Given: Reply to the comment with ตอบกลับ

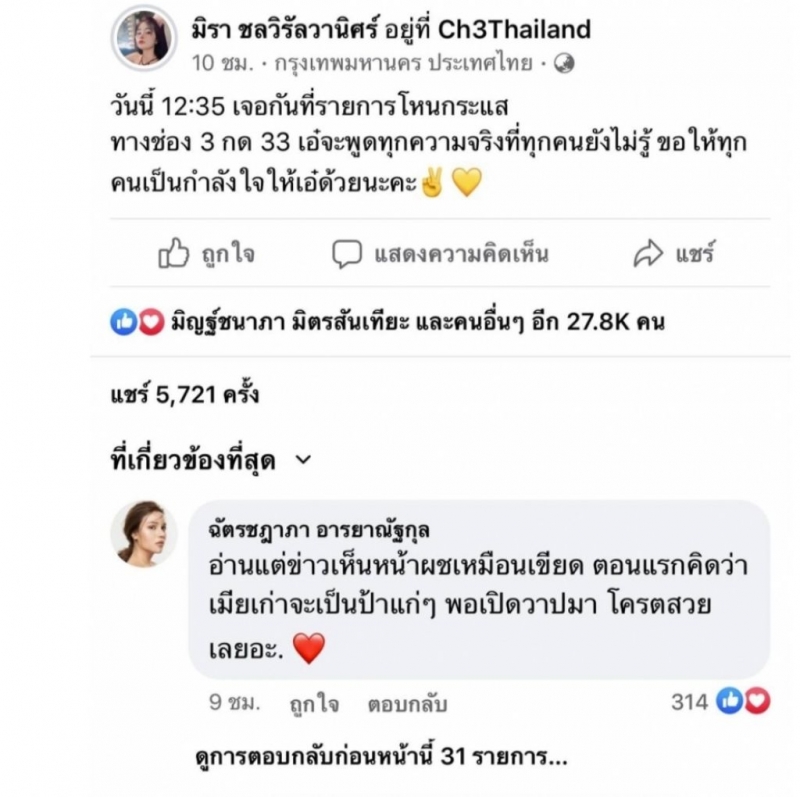Looking at the screenshot, I should pyautogui.click(x=406, y=703).
